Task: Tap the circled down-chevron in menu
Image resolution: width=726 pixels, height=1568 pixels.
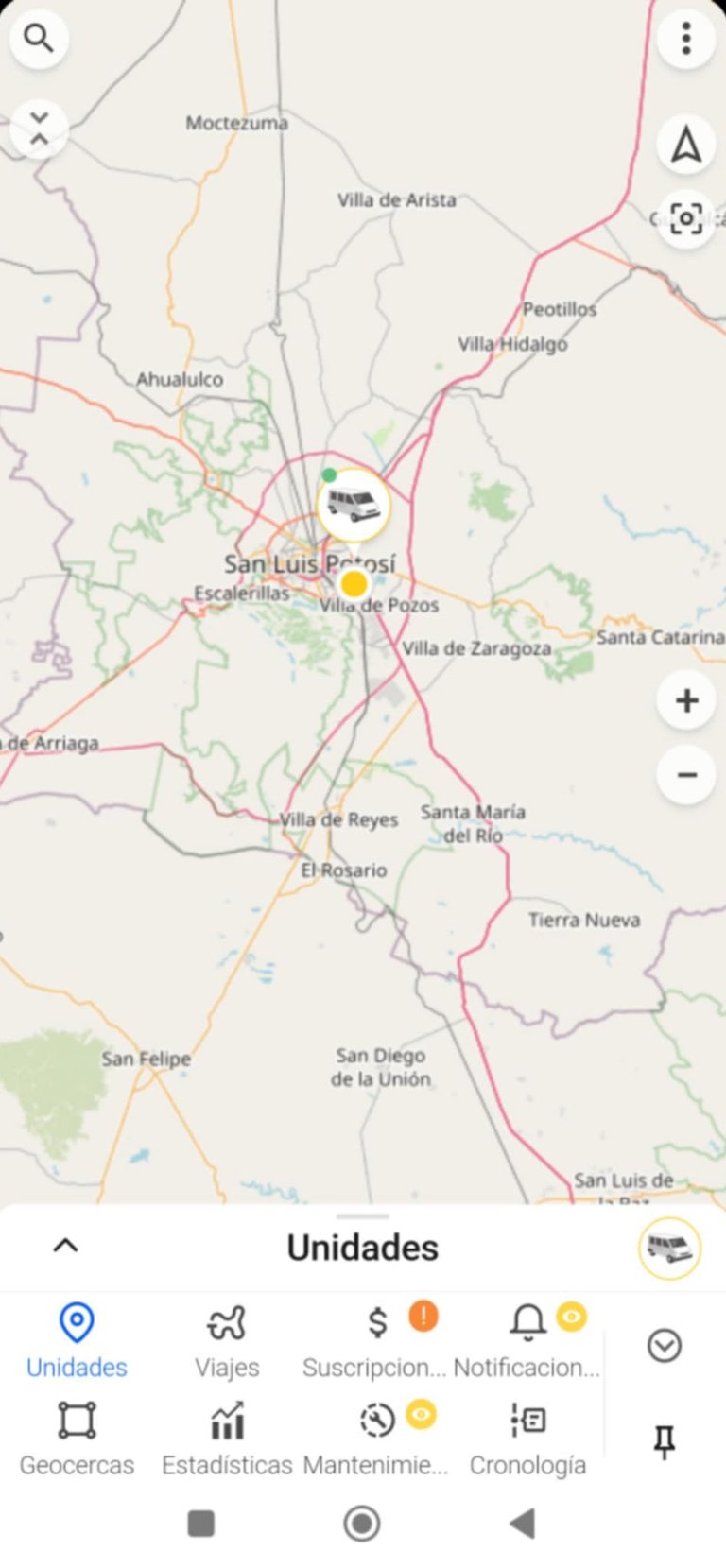Action: click(665, 1345)
